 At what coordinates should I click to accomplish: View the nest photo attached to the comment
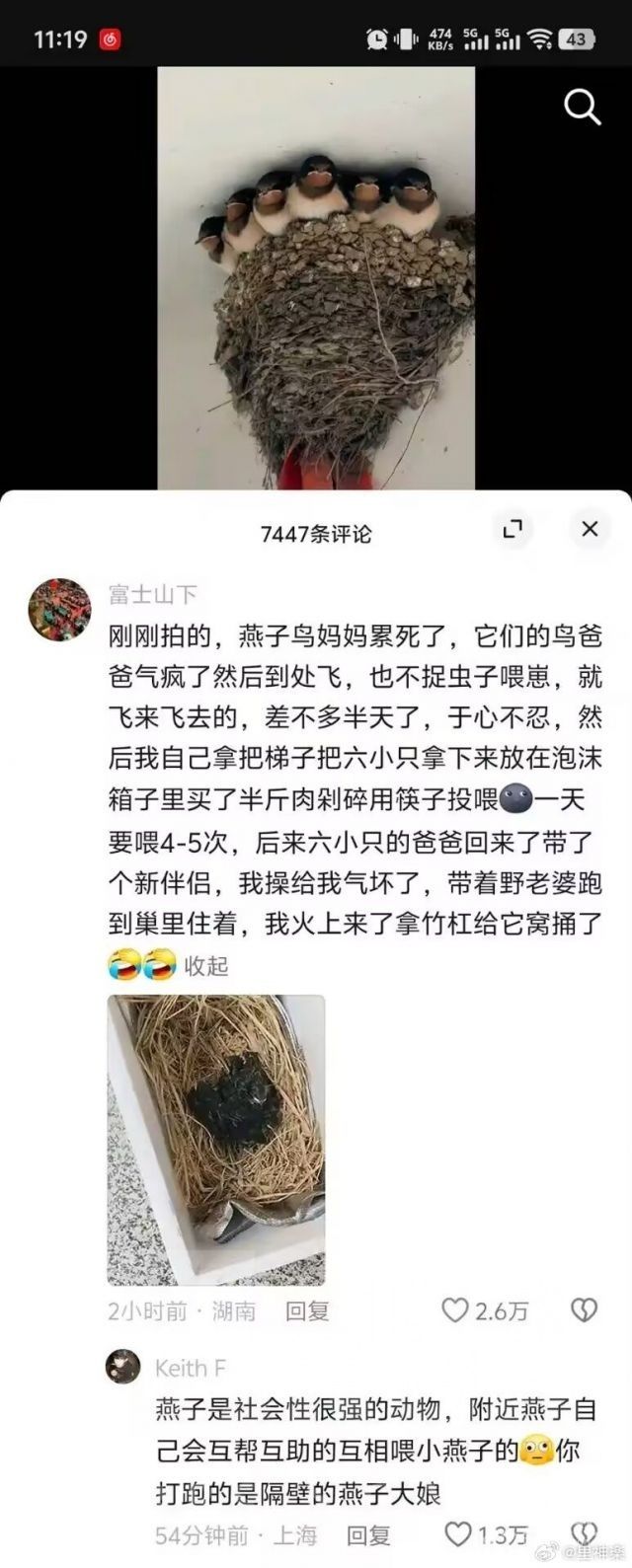pyautogui.click(x=215, y=1140)
